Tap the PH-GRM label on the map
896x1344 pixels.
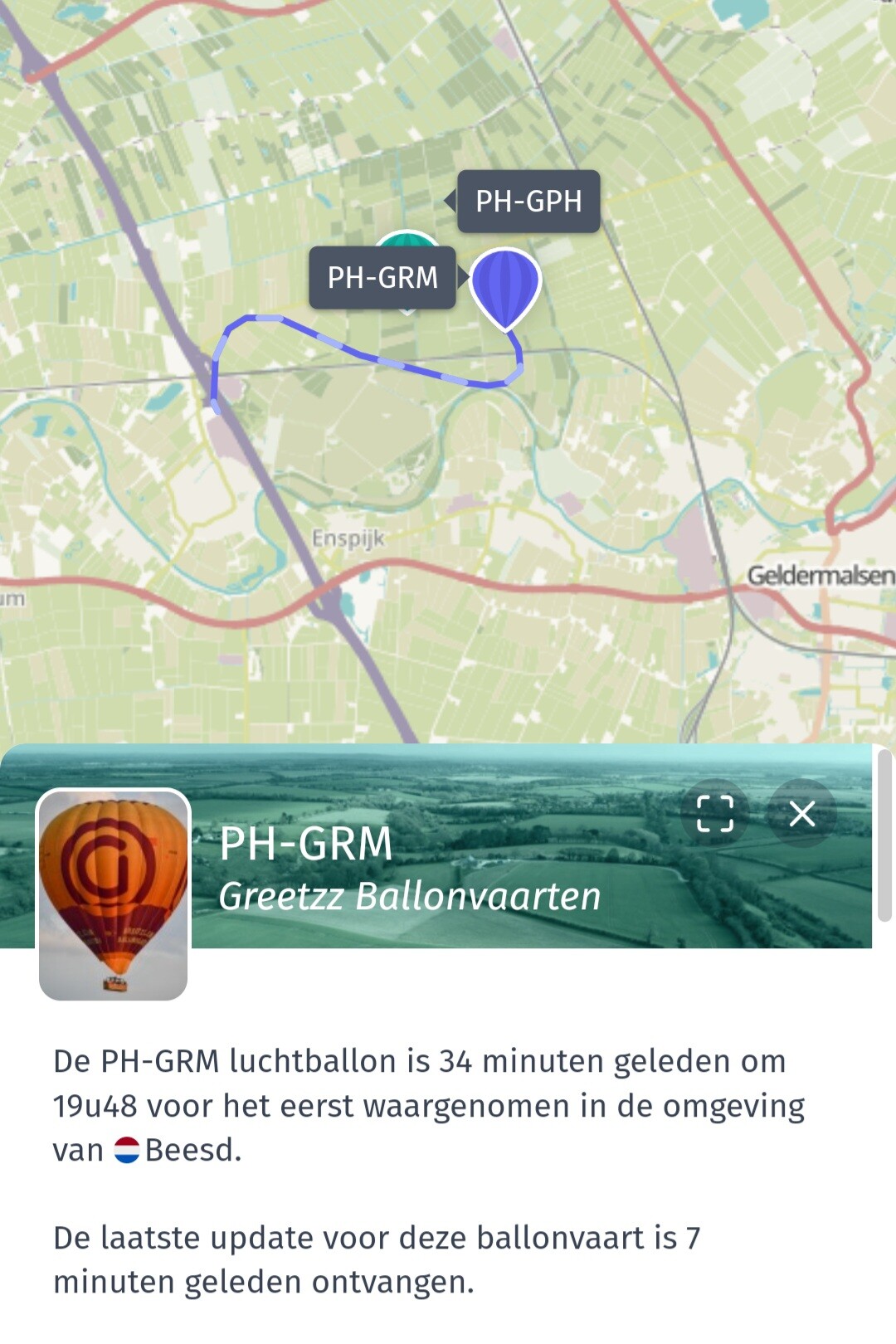click(382, 278)
